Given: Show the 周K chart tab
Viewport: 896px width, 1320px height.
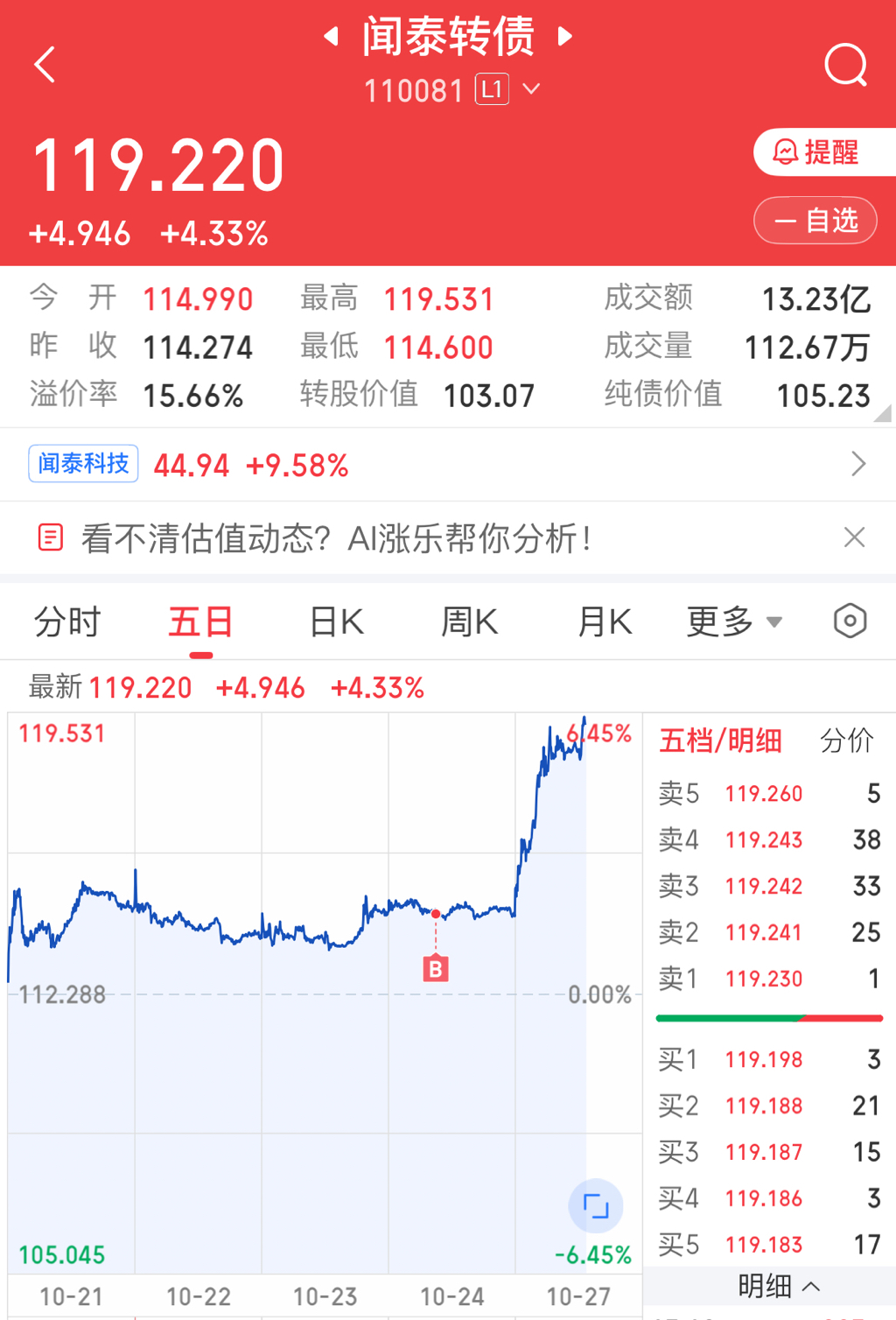Looking at the screenshot, I should (x=470, y=622).
